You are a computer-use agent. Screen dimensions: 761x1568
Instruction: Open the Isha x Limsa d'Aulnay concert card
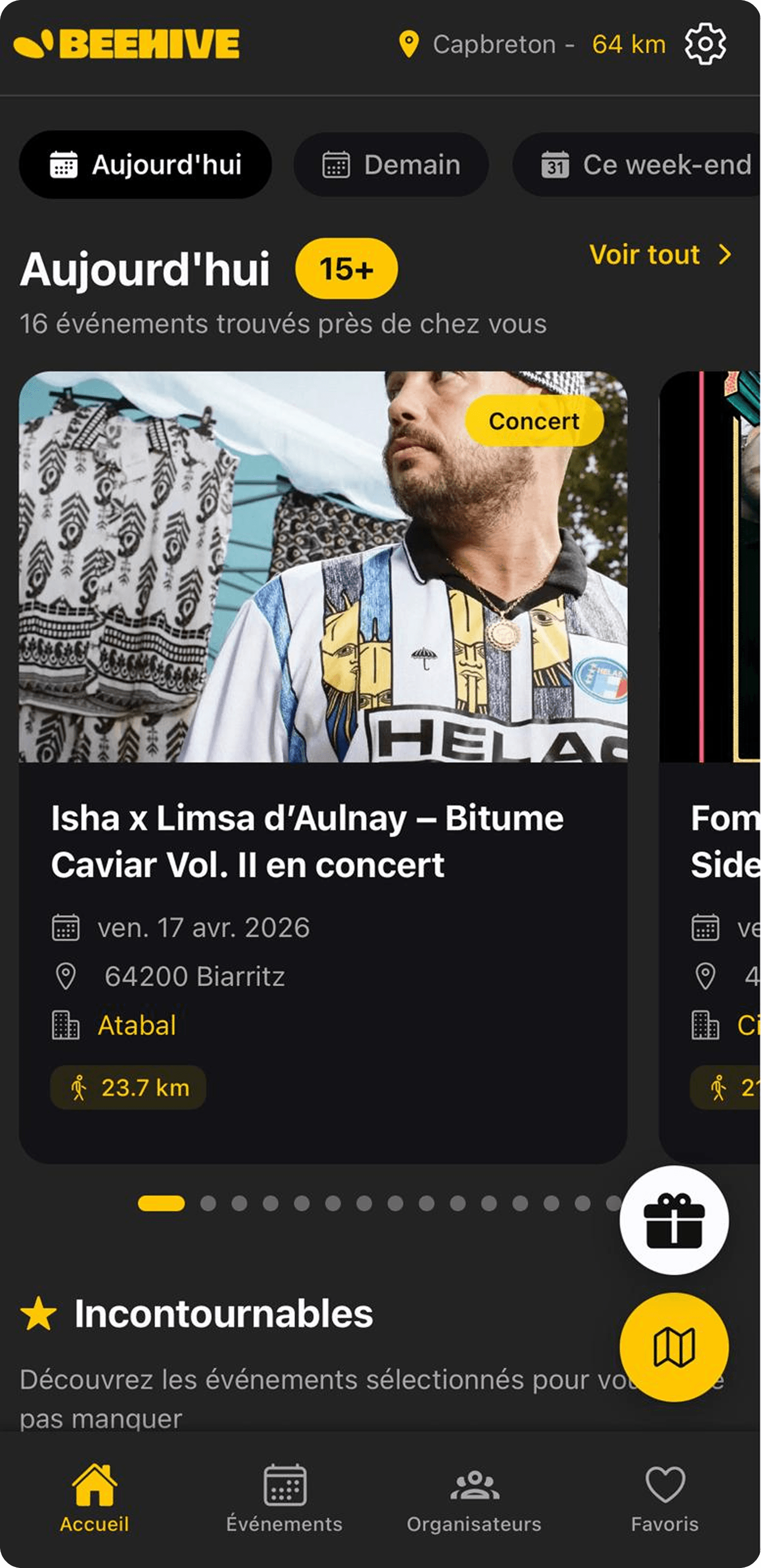tap(322, 841)
